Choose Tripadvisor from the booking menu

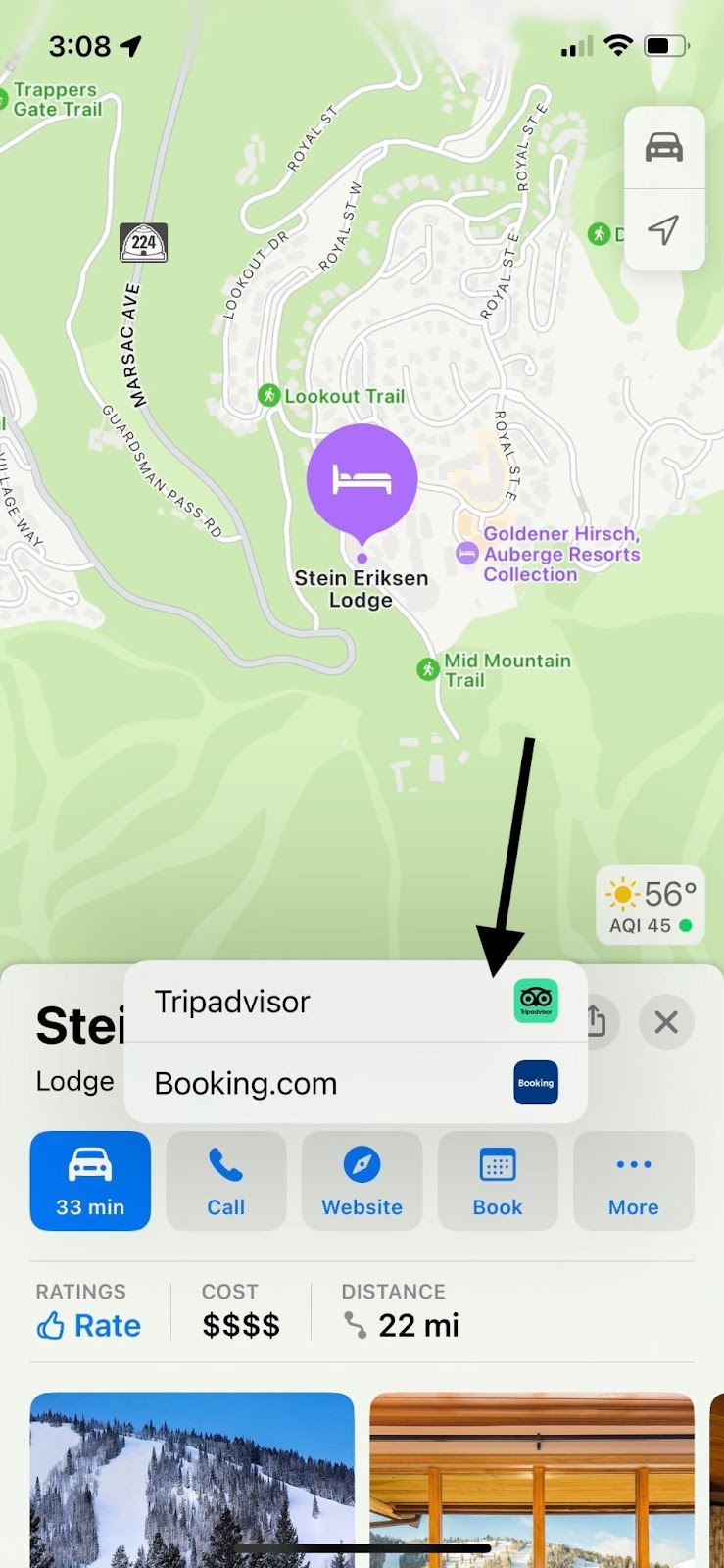(355, 1002)
